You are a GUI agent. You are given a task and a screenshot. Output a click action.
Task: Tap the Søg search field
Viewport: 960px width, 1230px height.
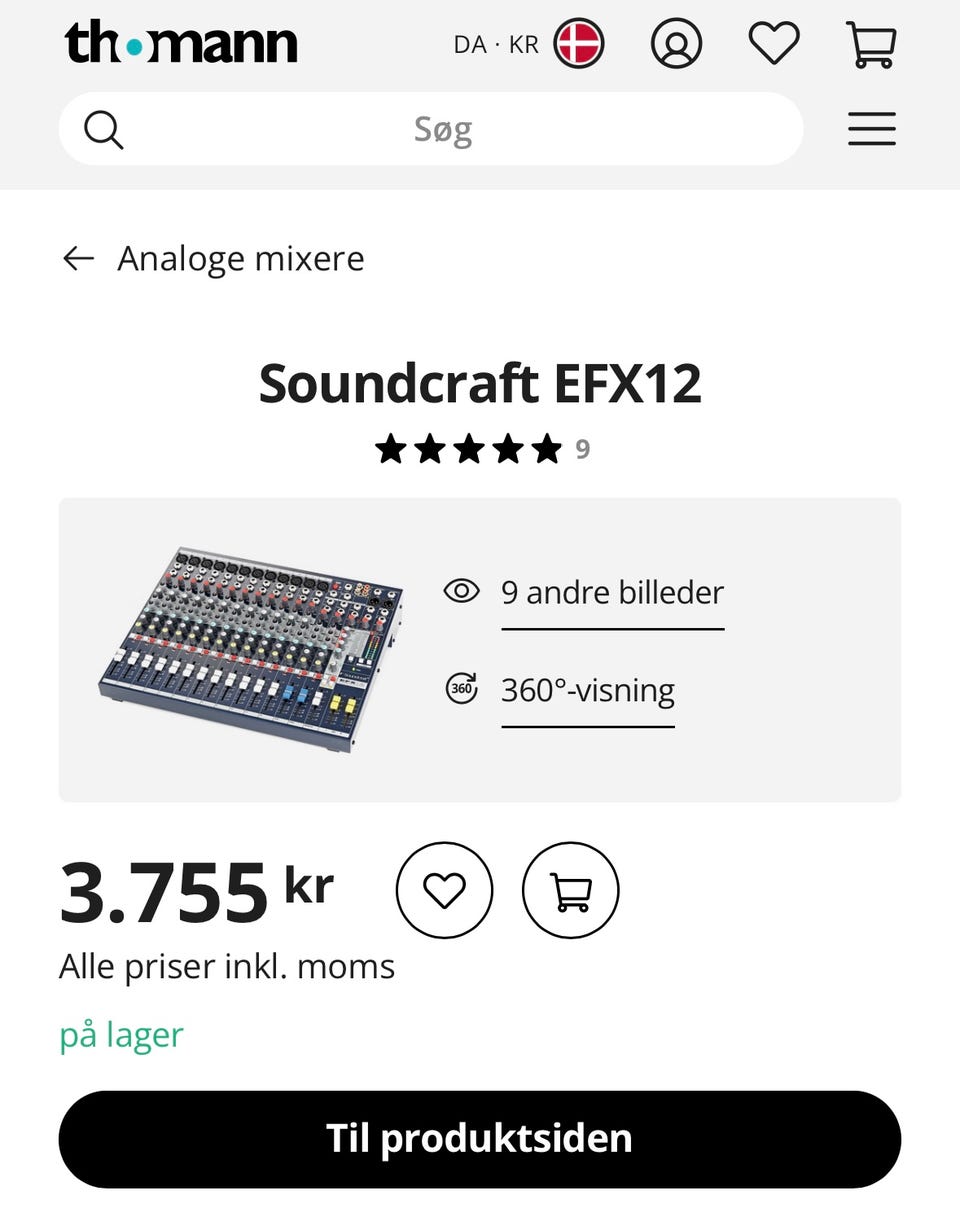coord(442,129)
